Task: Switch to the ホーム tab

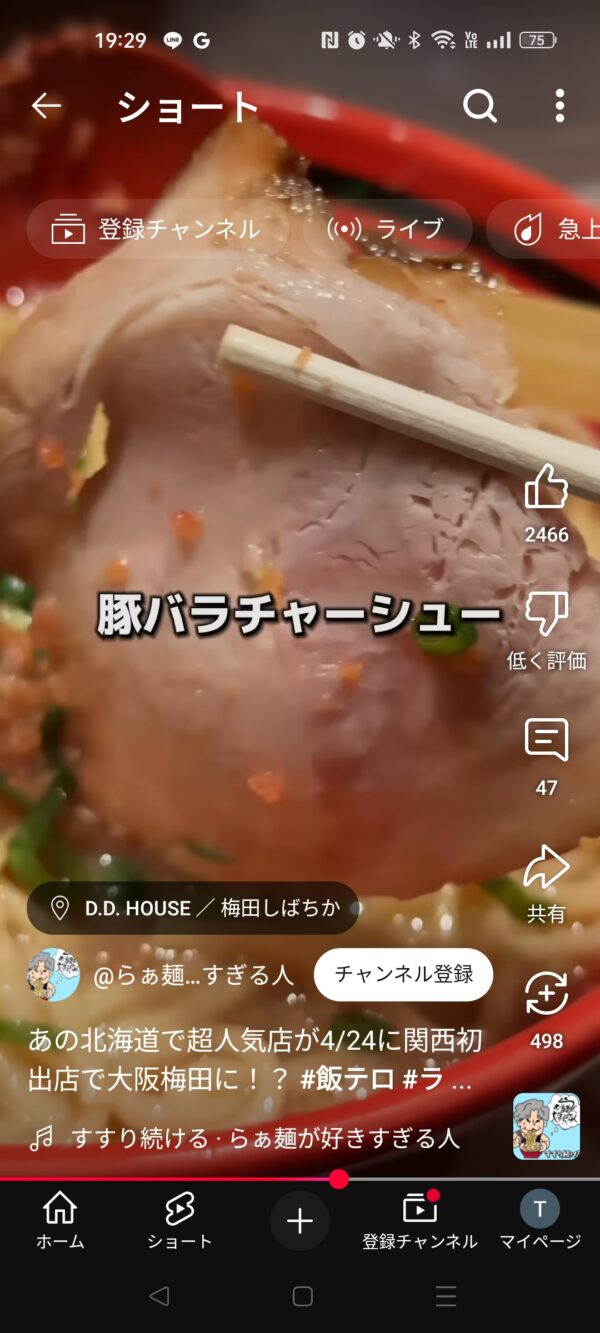Action: (60, 1221)
